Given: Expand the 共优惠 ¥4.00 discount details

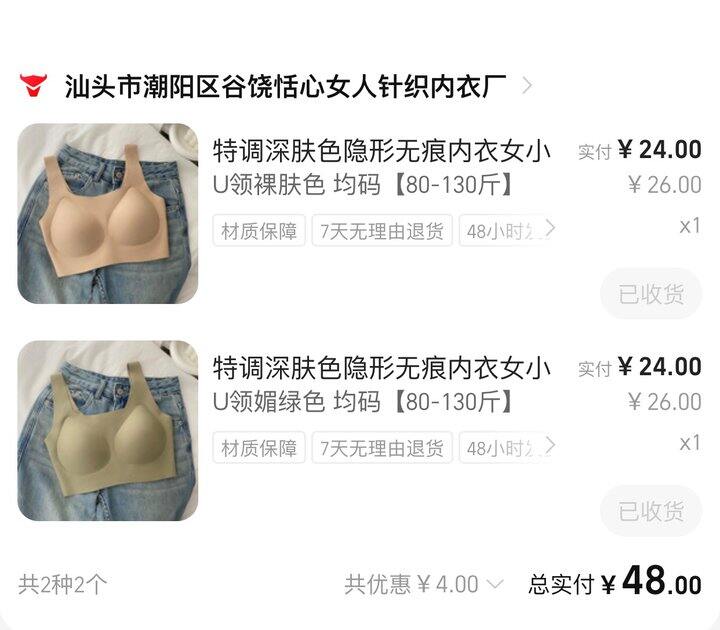Looking at the screenshot, I should click(x=424, y=585).
